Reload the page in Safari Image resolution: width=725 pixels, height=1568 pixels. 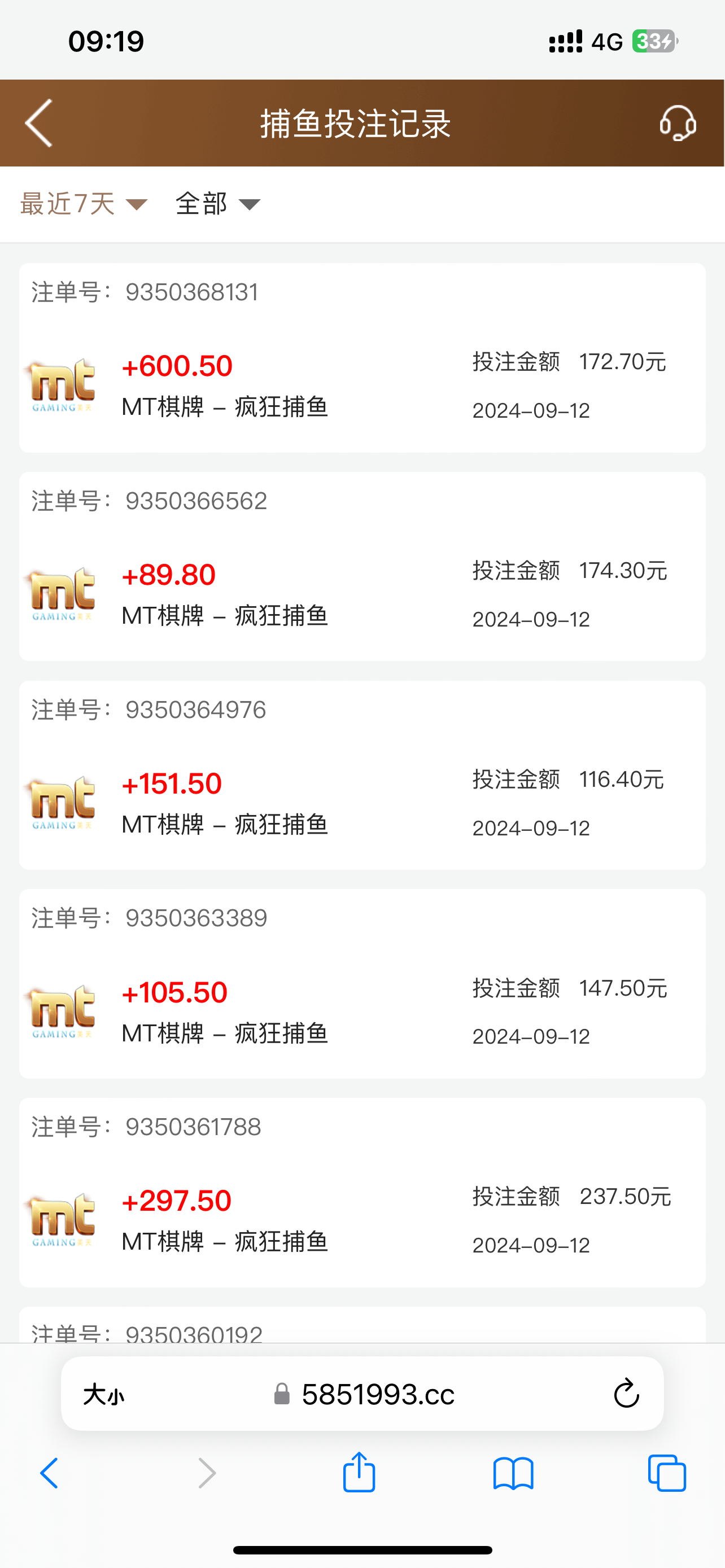626,1394
